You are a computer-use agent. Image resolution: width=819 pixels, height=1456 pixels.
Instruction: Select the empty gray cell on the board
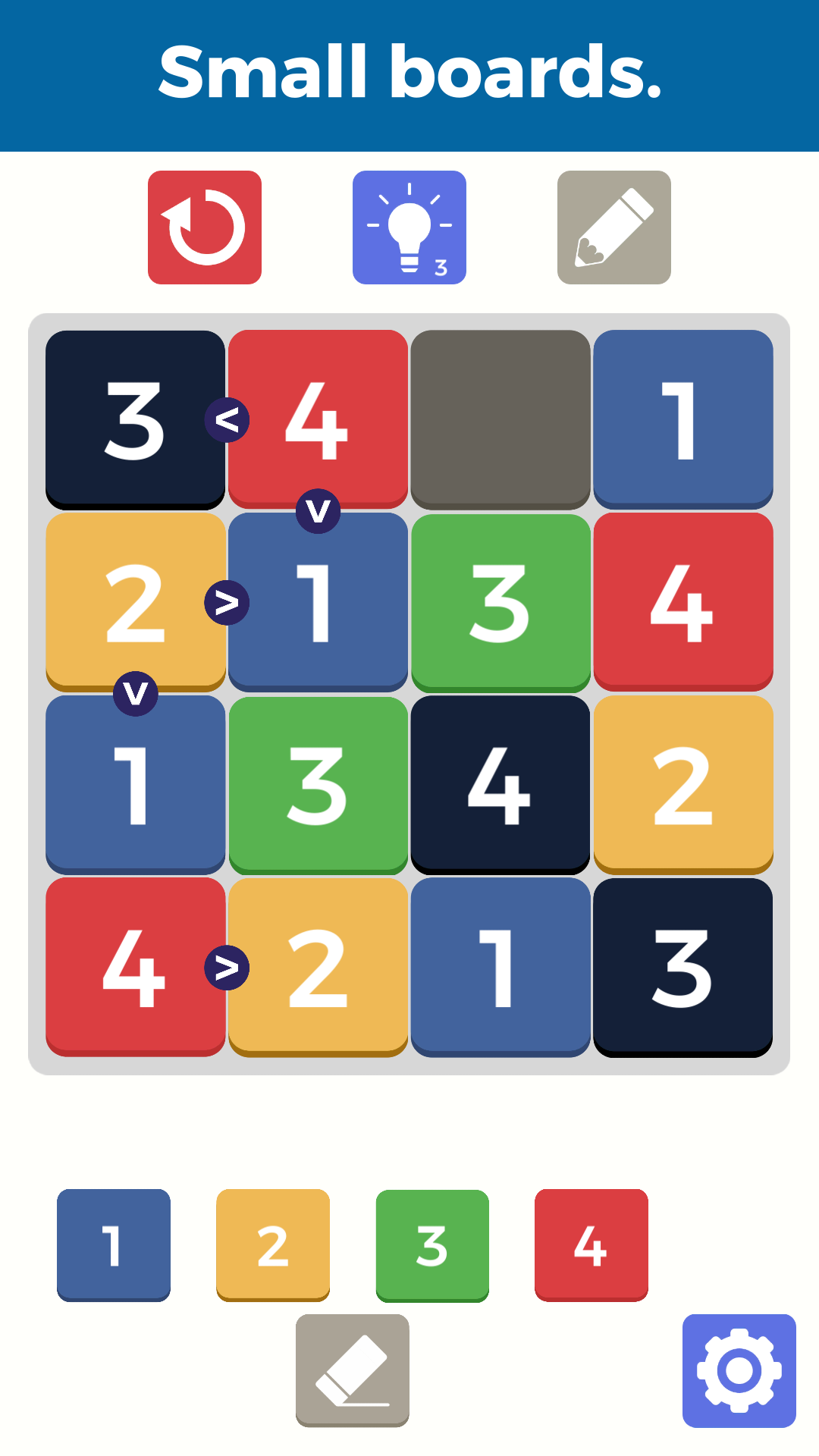500,419
